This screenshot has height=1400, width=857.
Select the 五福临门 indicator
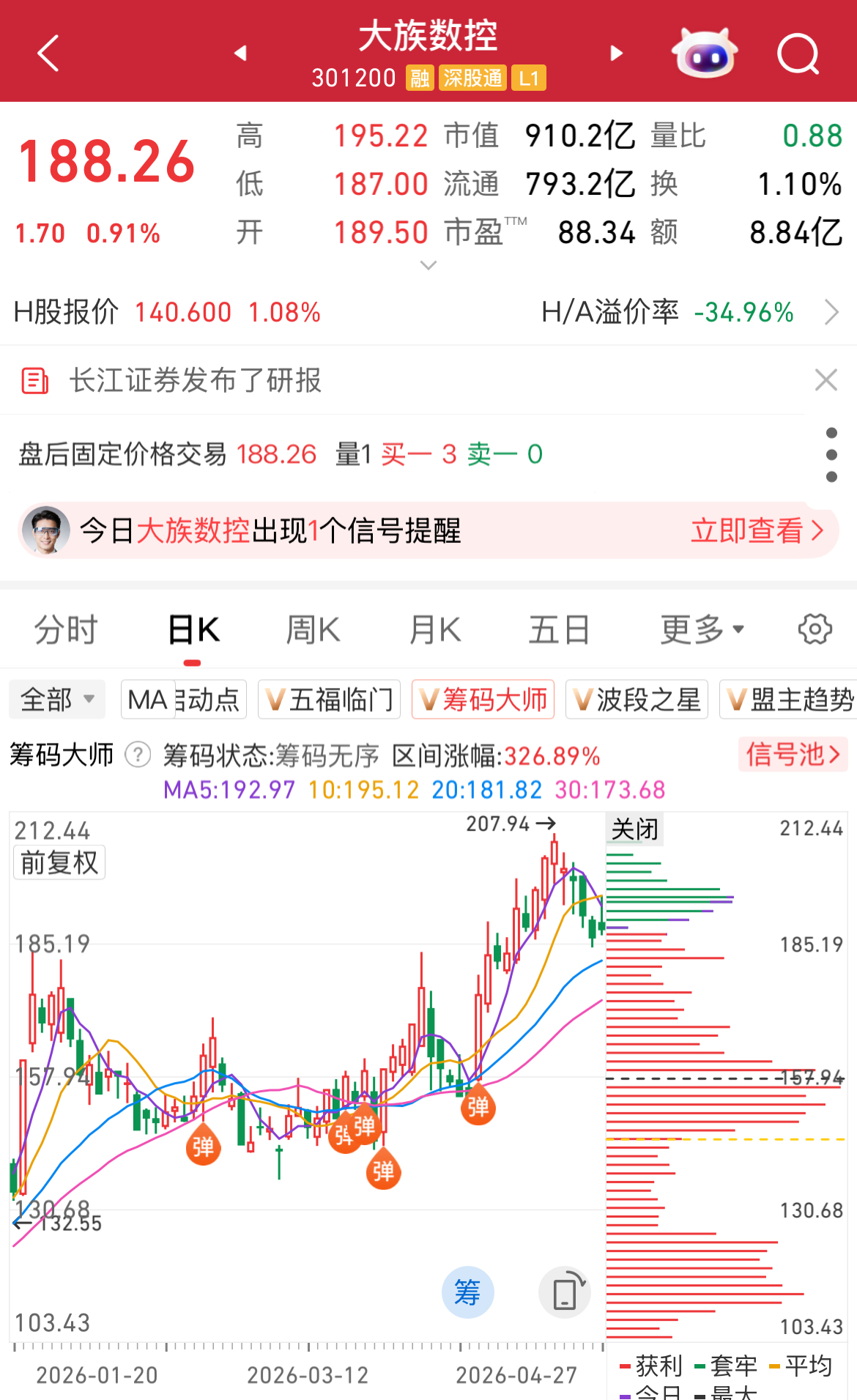click(x=330, y=700)
